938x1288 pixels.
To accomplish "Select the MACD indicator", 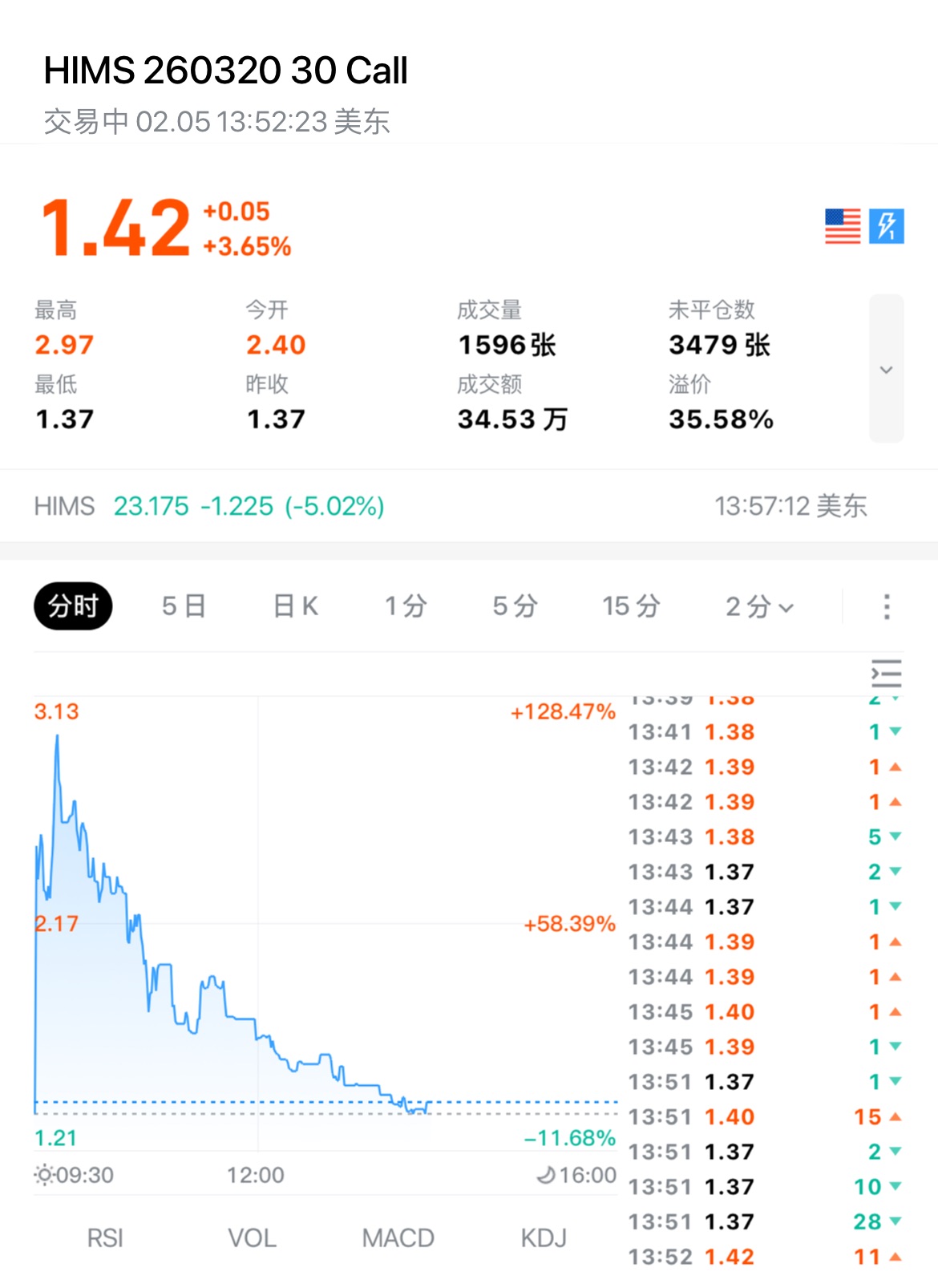I will point(398,1238).
